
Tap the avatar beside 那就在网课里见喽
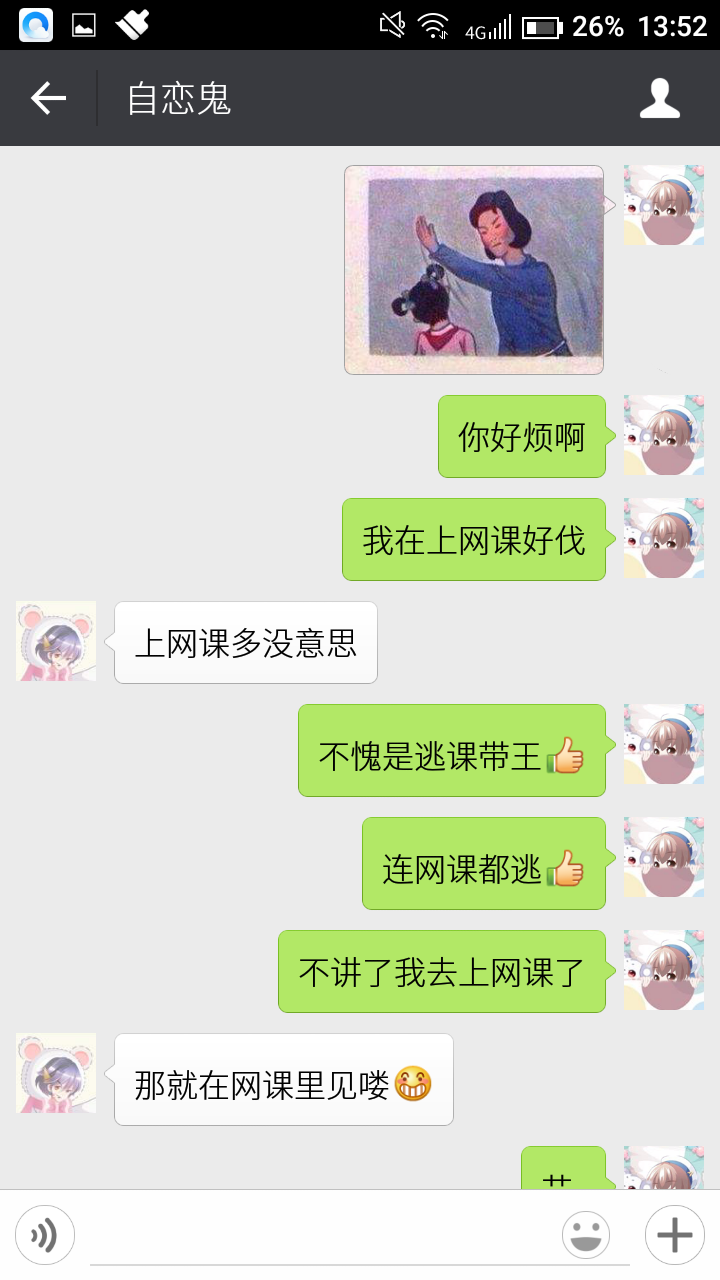56,1073
